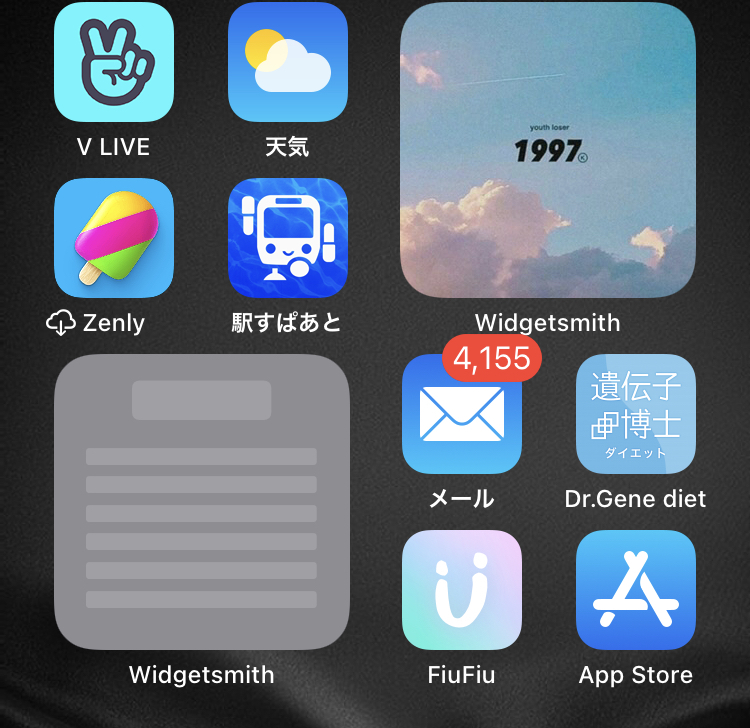Open the V LIVE app
750x728 pixels.
tap(113, 62)
